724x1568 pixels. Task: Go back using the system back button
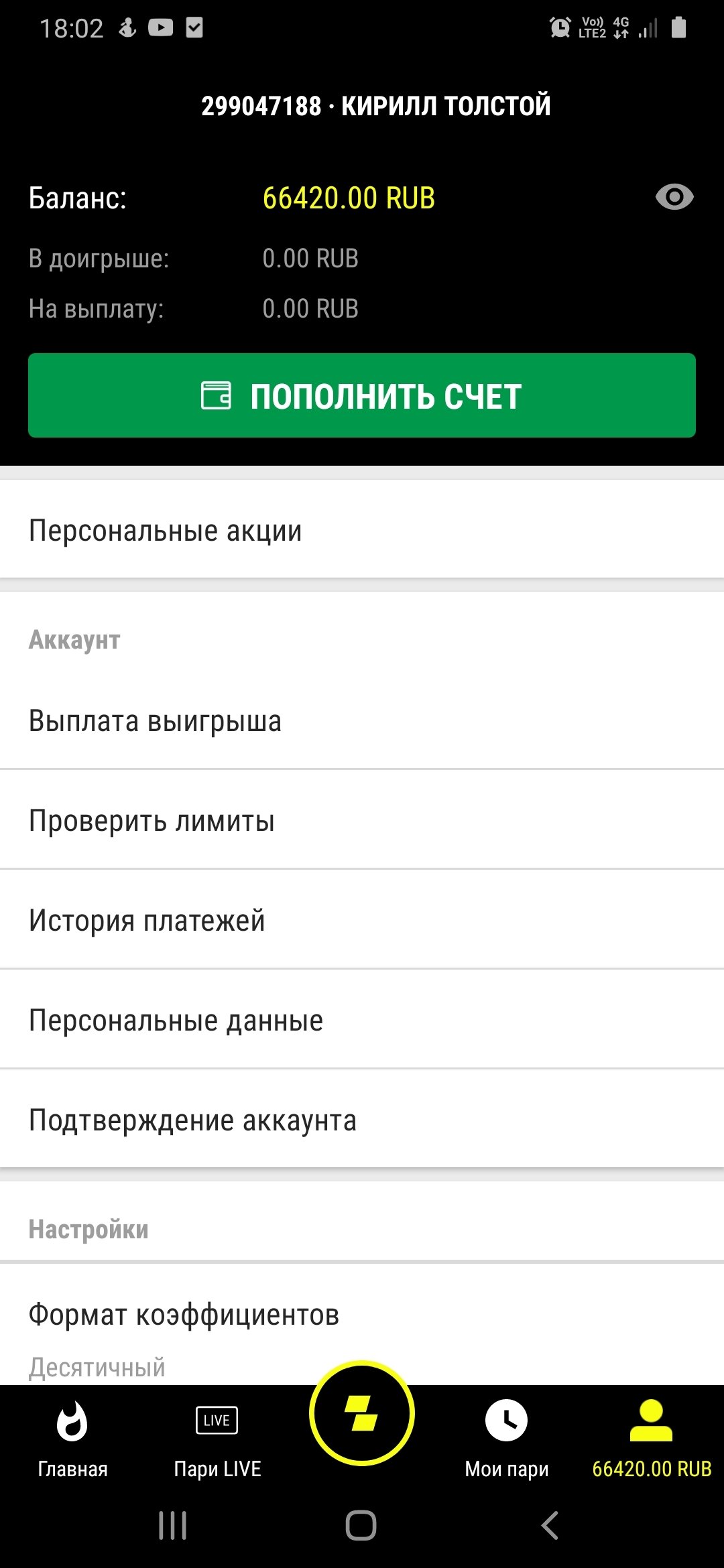(x=550, y=1525)
